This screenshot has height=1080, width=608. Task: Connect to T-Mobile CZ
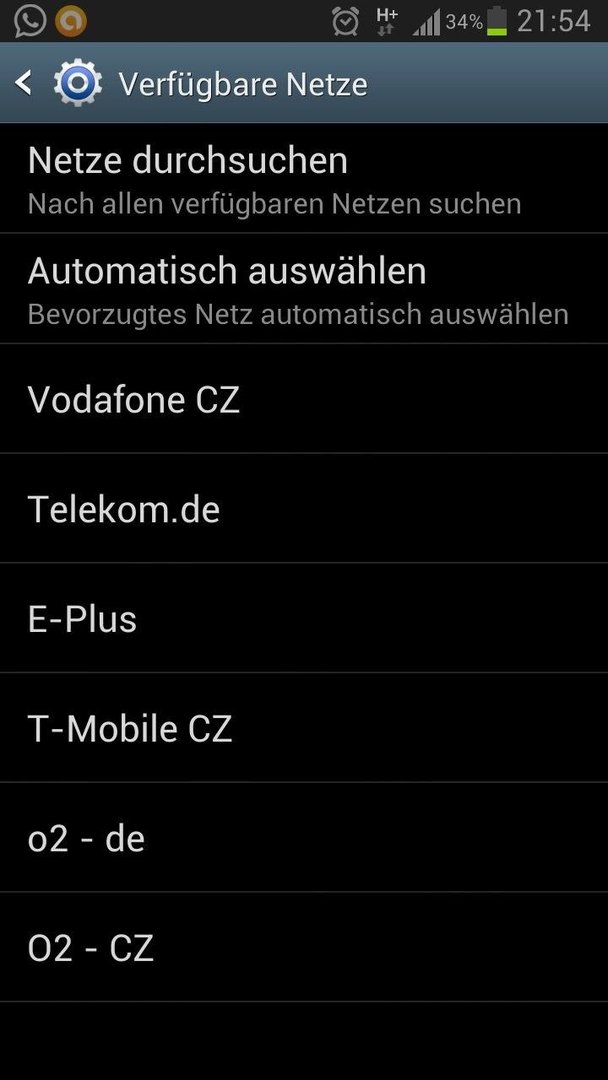pos(304,727)
